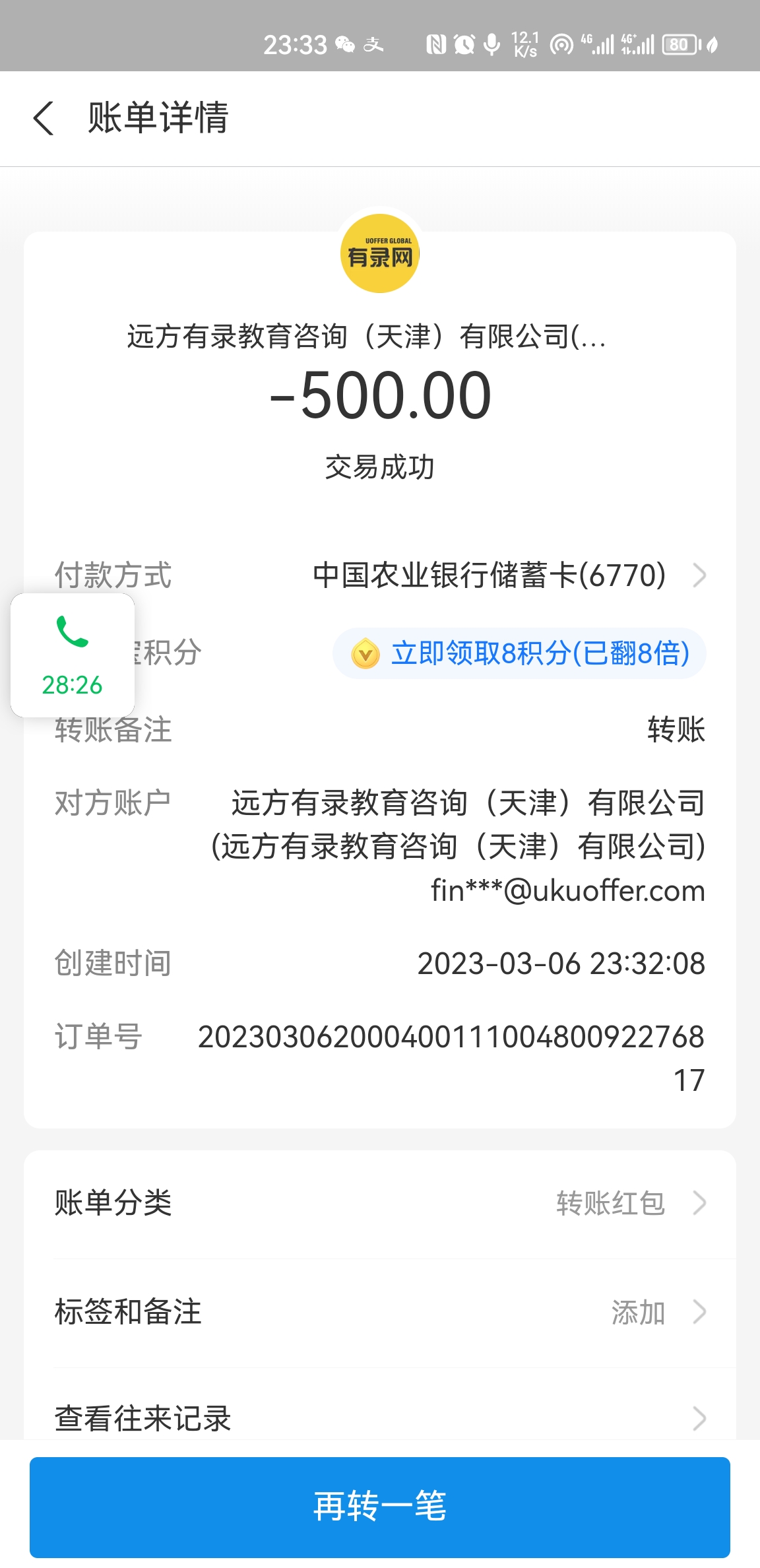Open the 账单分类 category row
The width and height of the screenshot is (760, 1568).
click(380, 1203)
